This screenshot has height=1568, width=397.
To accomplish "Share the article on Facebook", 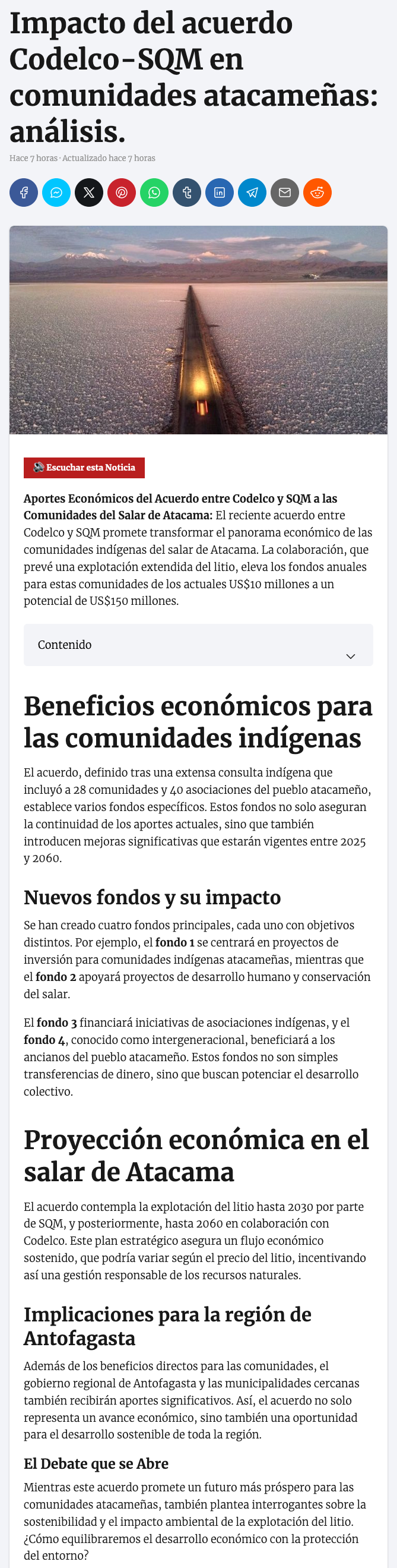I will coord(24,193).
